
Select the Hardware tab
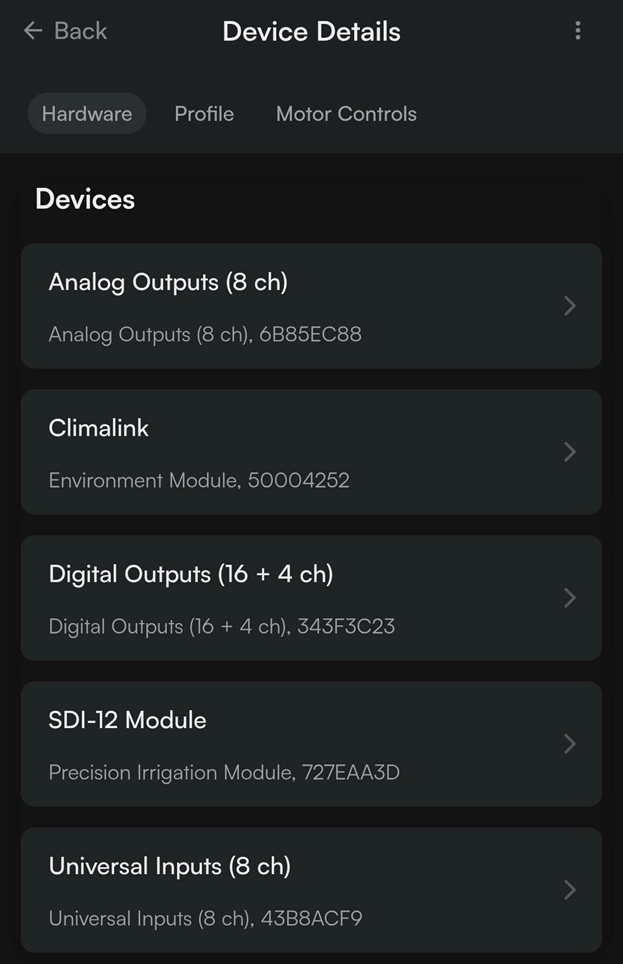pos(87,114)
